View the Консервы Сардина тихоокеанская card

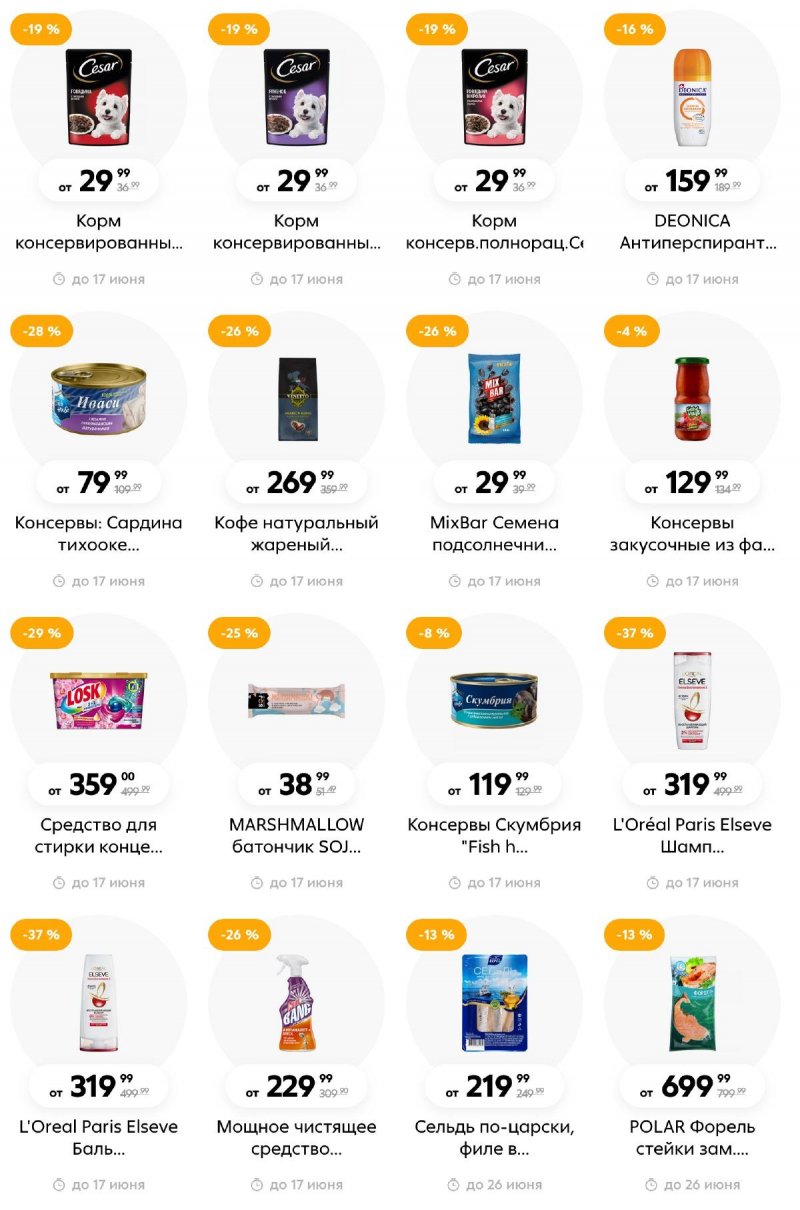[98, 400]
